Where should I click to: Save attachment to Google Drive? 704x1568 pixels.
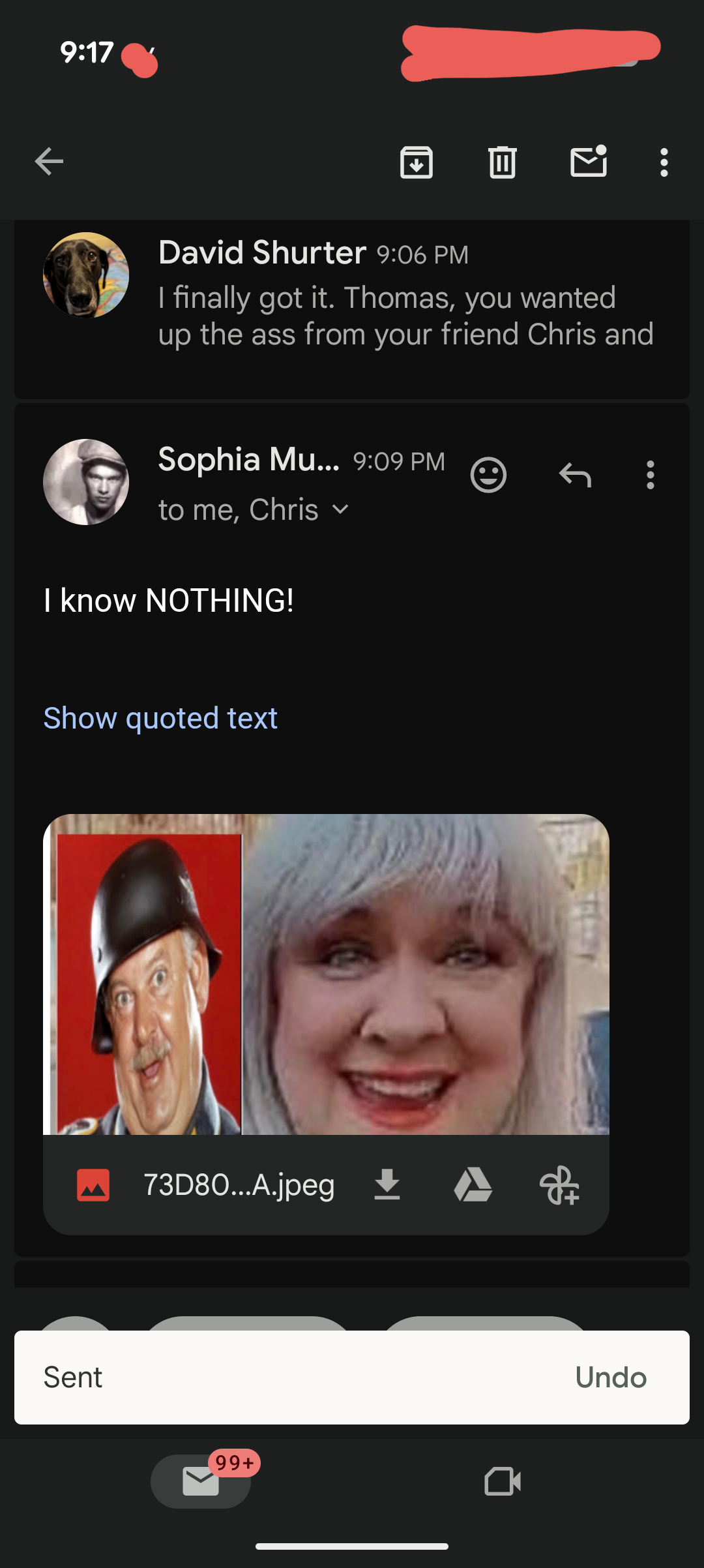coord(473,1184)
